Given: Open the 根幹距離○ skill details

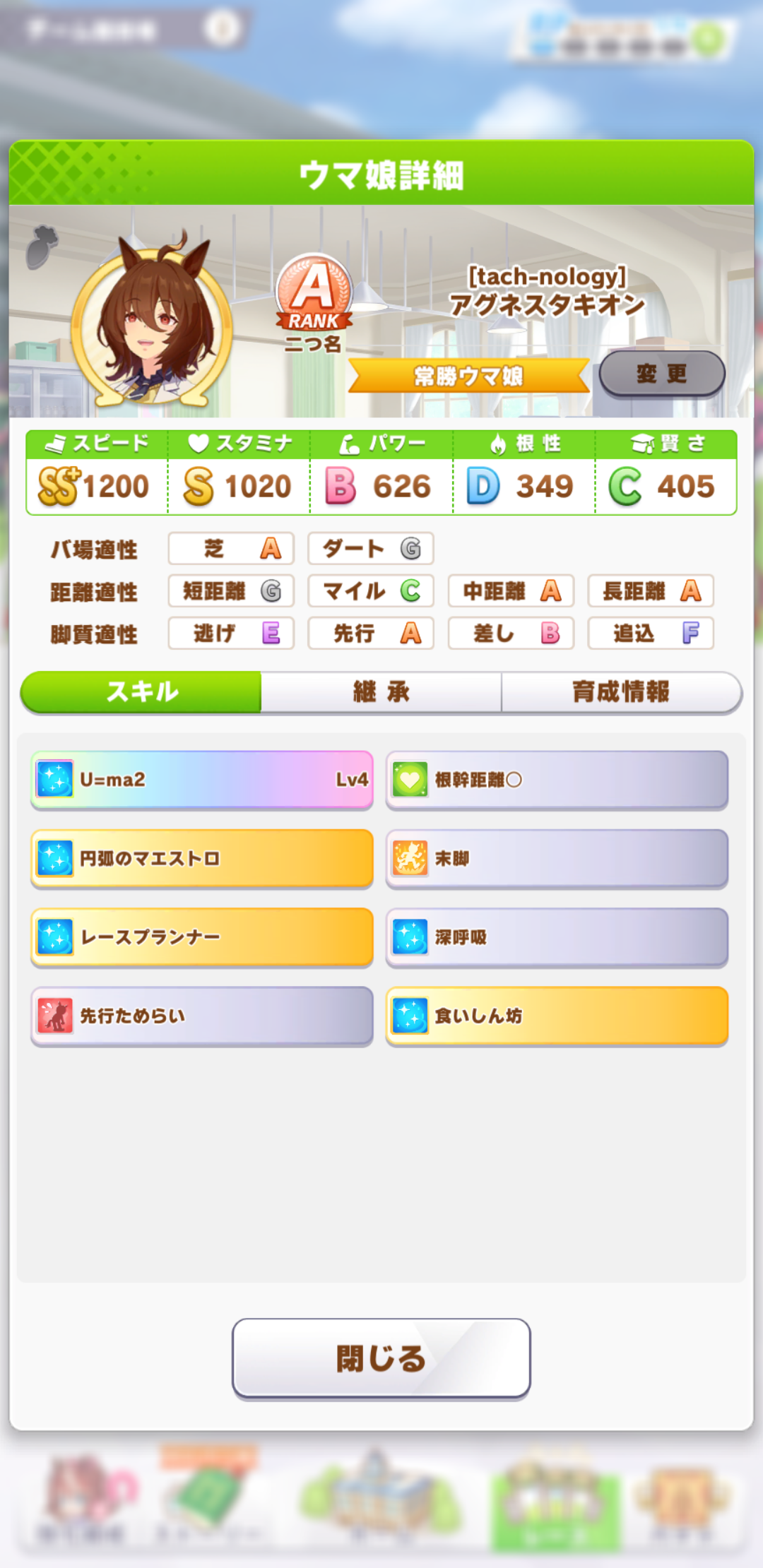Looking at the screenshot, I should click(x=557, y=780).
